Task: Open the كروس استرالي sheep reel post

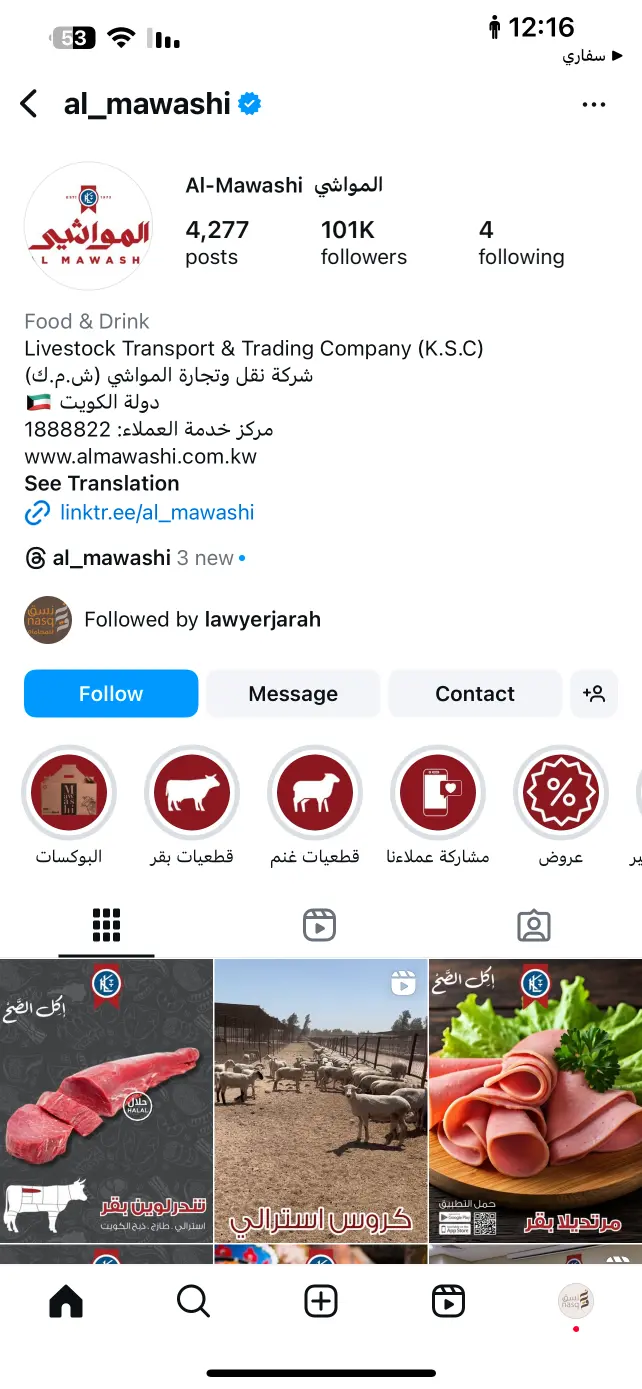Action: 321,1100
